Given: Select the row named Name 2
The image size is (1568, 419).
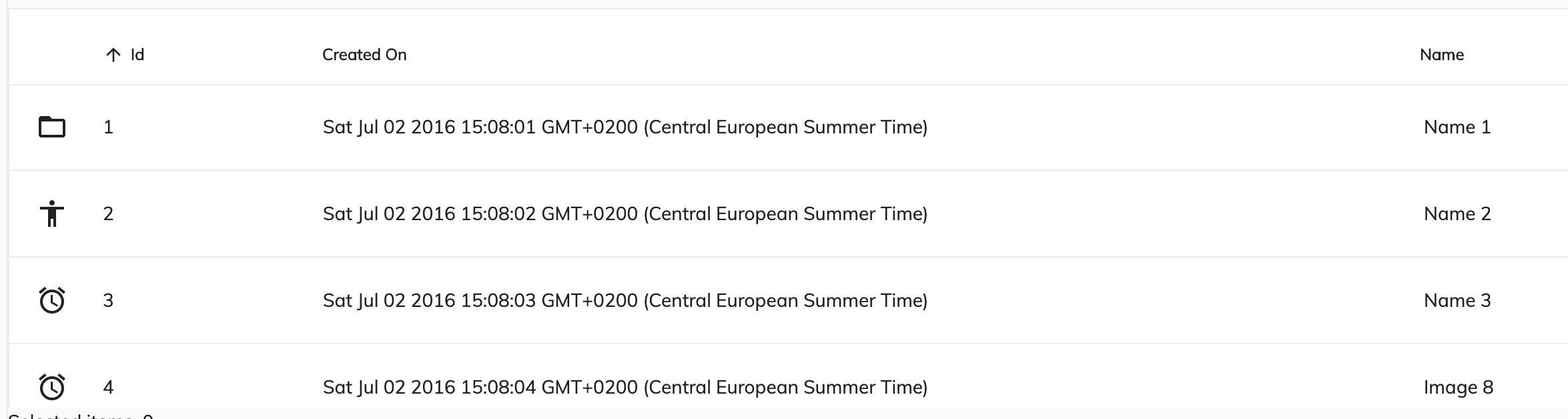Looking at the screenshot, I should tap(1457, 214).
